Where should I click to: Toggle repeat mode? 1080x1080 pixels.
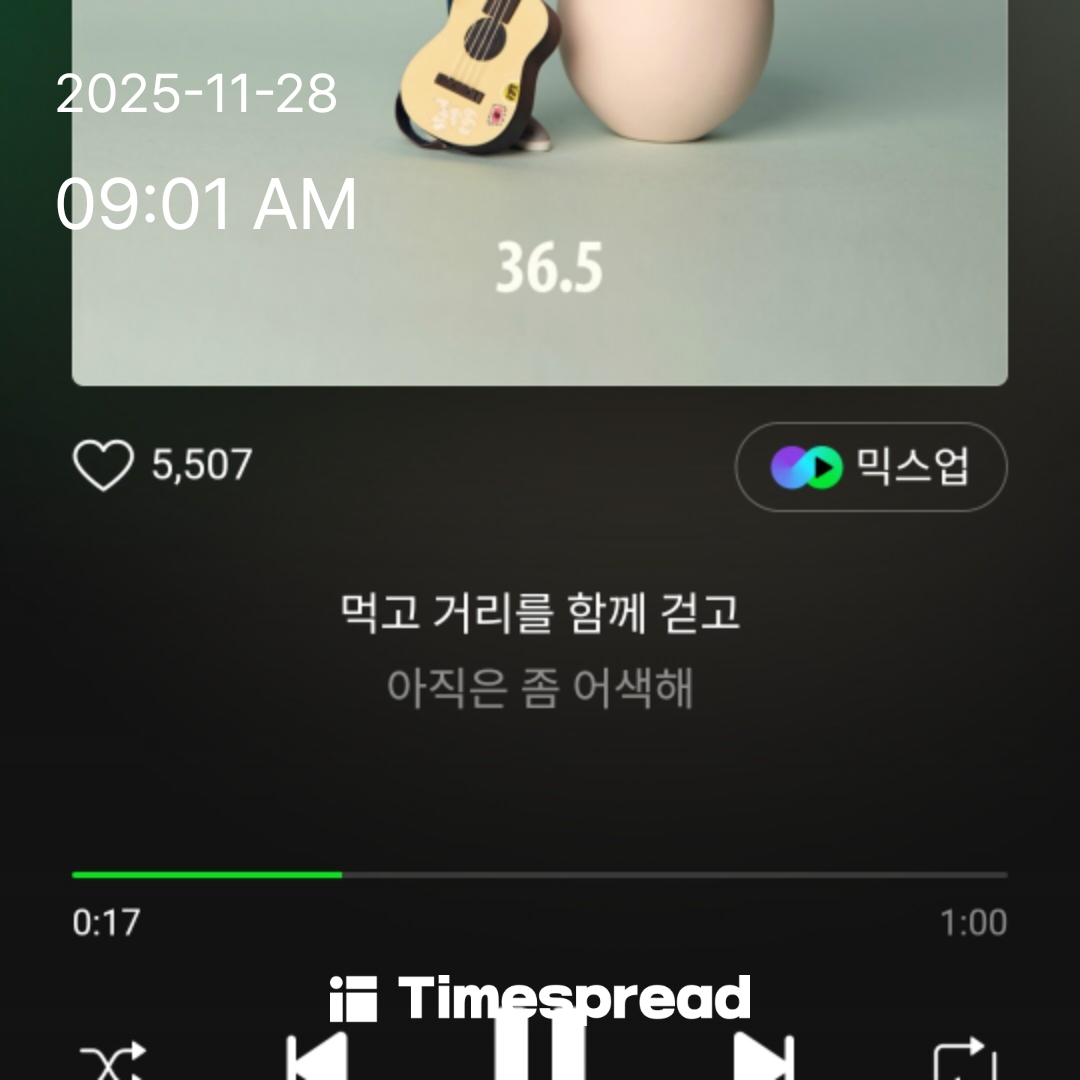965,1060
